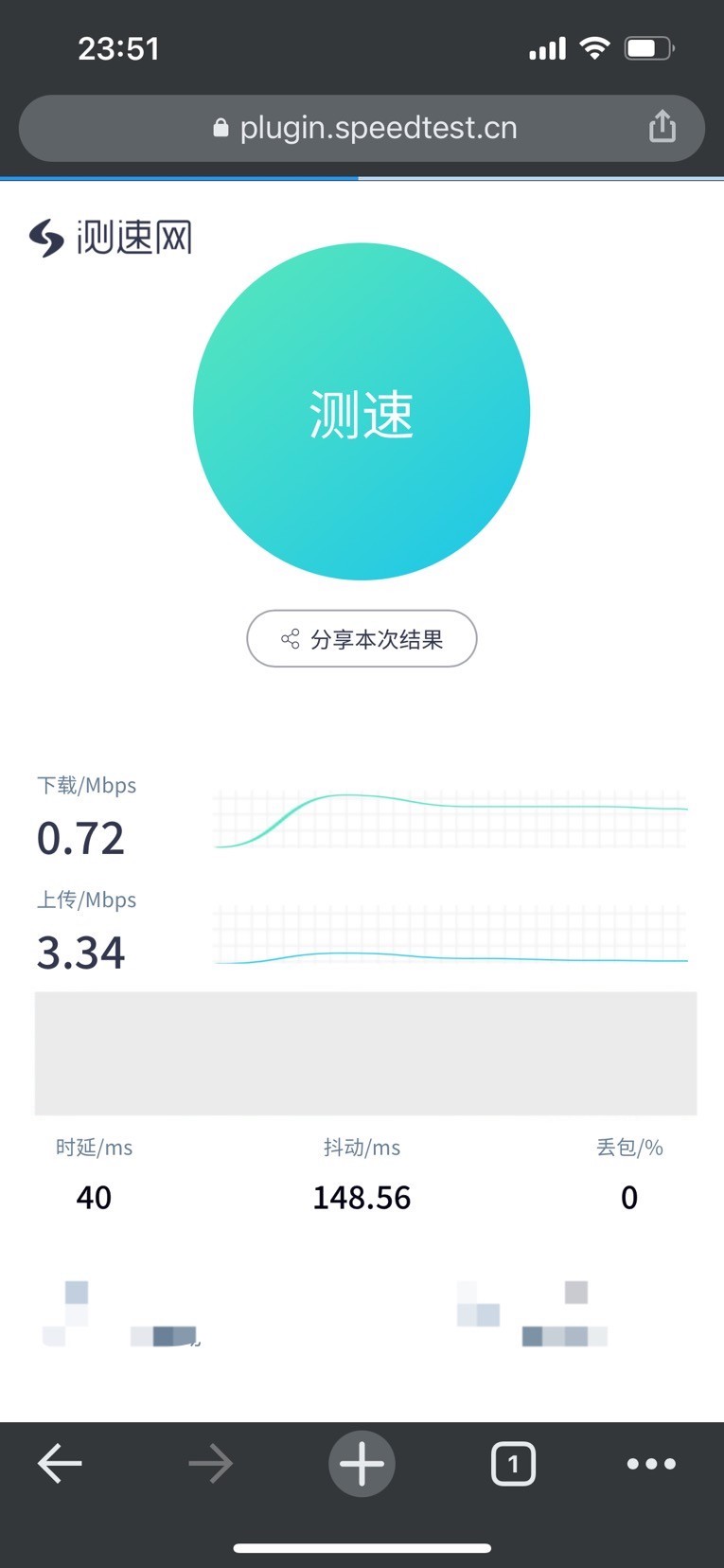
Task: Open the tab switcher showing 1 tab
Action: (513, 1464)
